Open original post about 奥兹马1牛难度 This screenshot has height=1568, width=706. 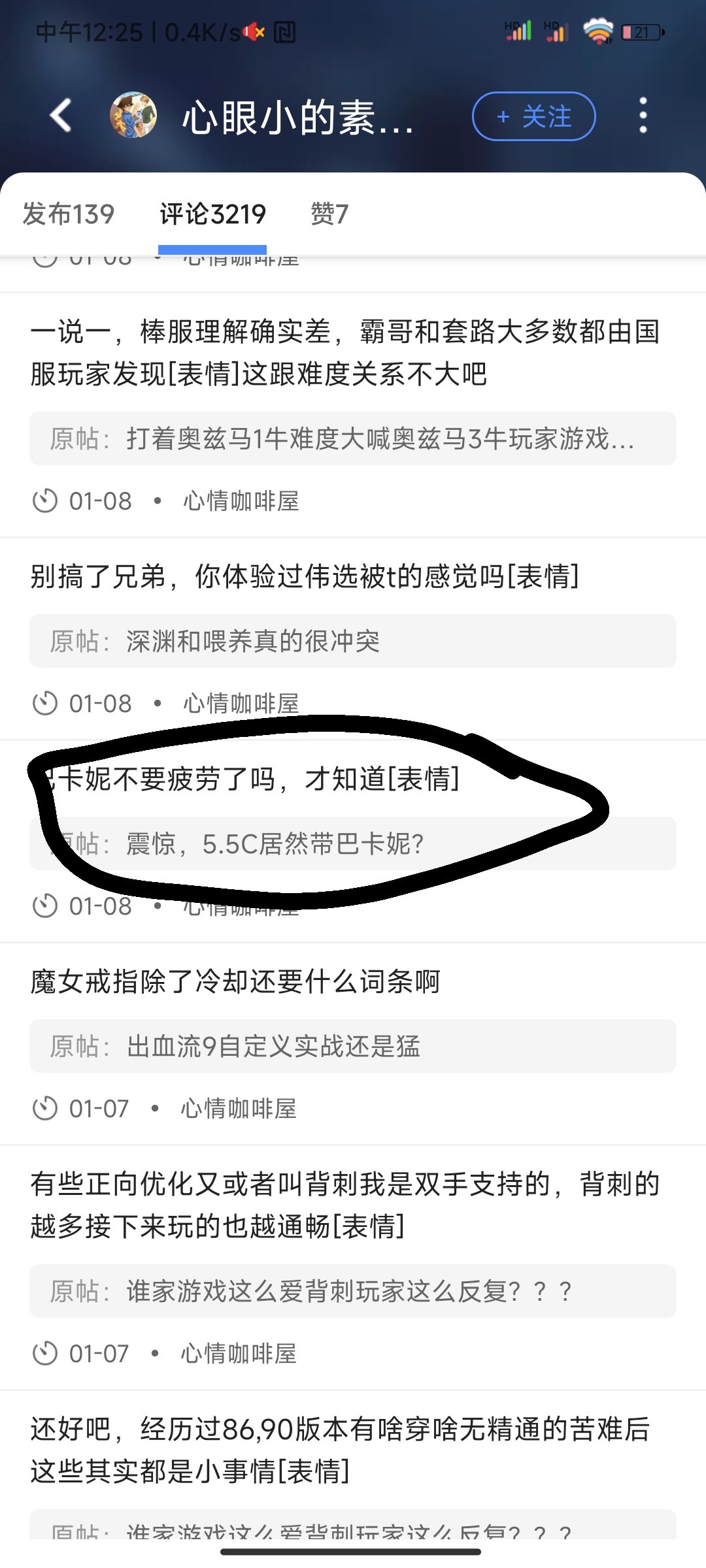point(353,438)
